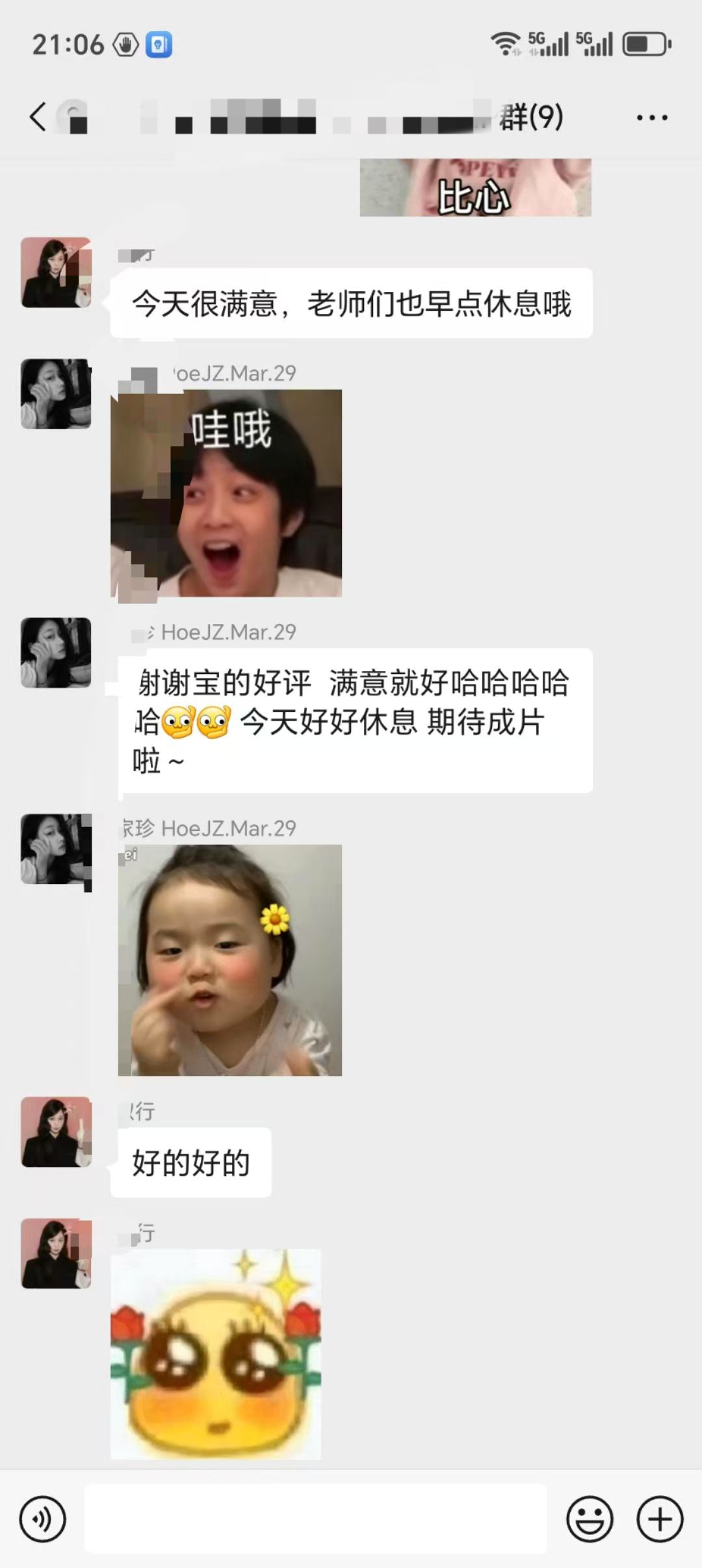This screenshot has width=702, height=1568.
Task: Focus the message text field
Action: click(x=315, y=1519)
